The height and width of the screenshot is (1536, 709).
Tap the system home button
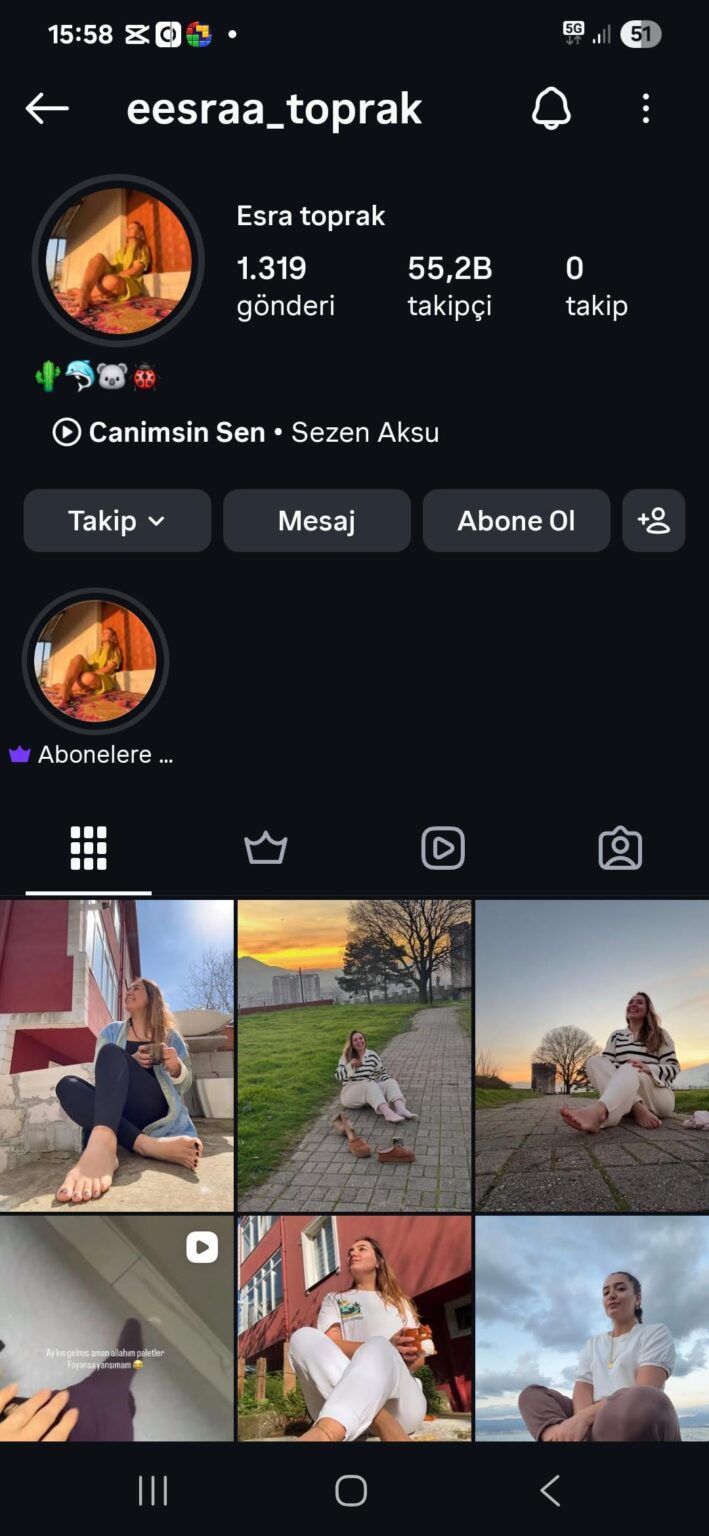point(351,1491)
